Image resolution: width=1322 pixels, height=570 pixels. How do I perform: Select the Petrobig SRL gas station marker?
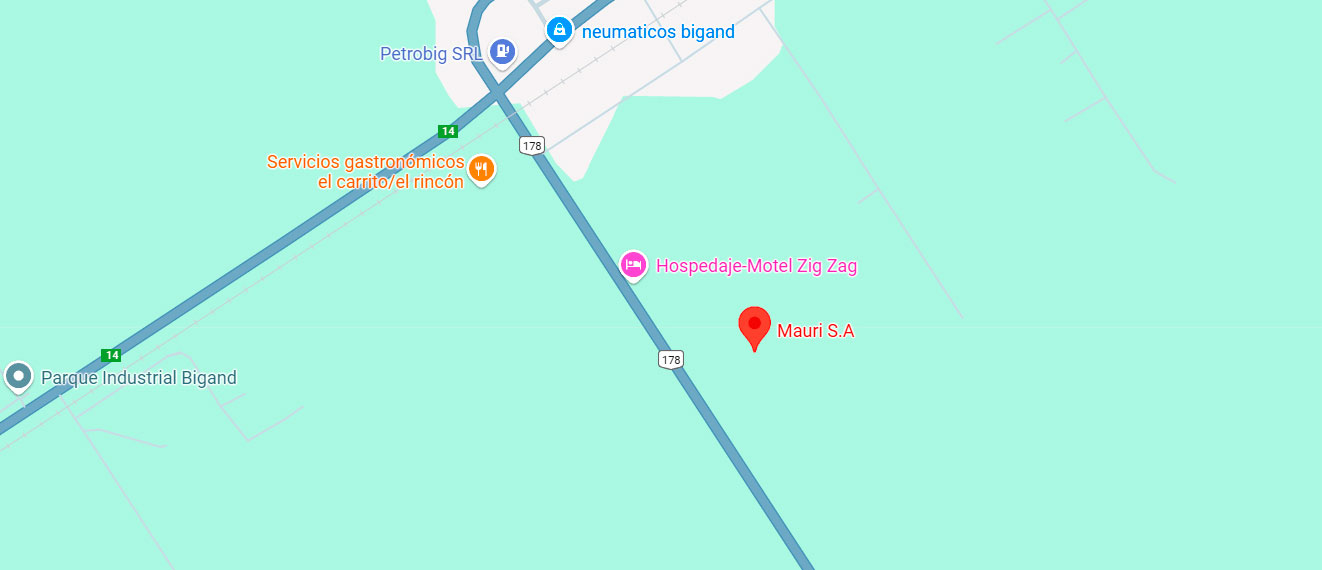tap(502, 50)
